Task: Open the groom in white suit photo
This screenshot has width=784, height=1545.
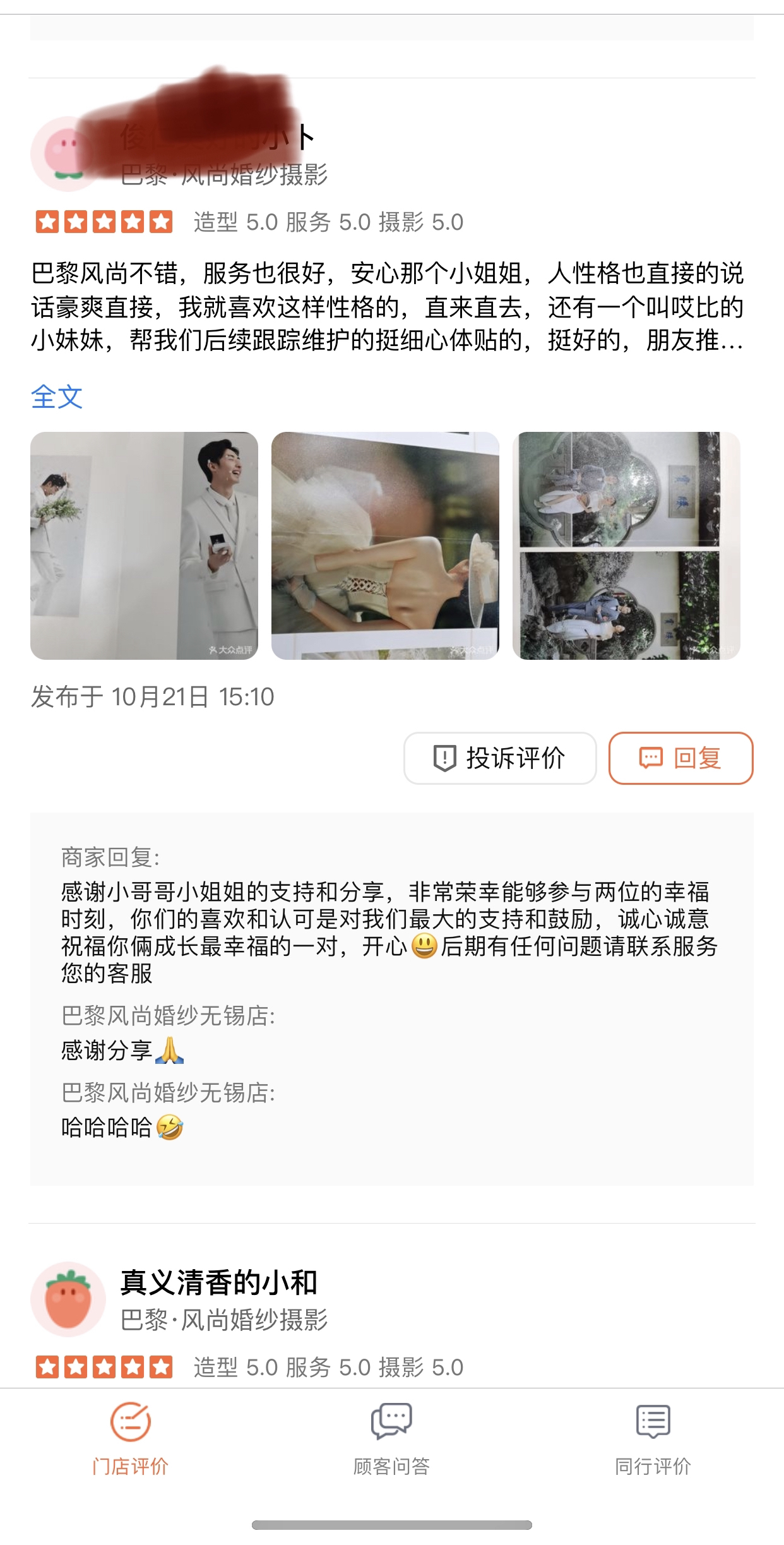Action: click(144, 546)
